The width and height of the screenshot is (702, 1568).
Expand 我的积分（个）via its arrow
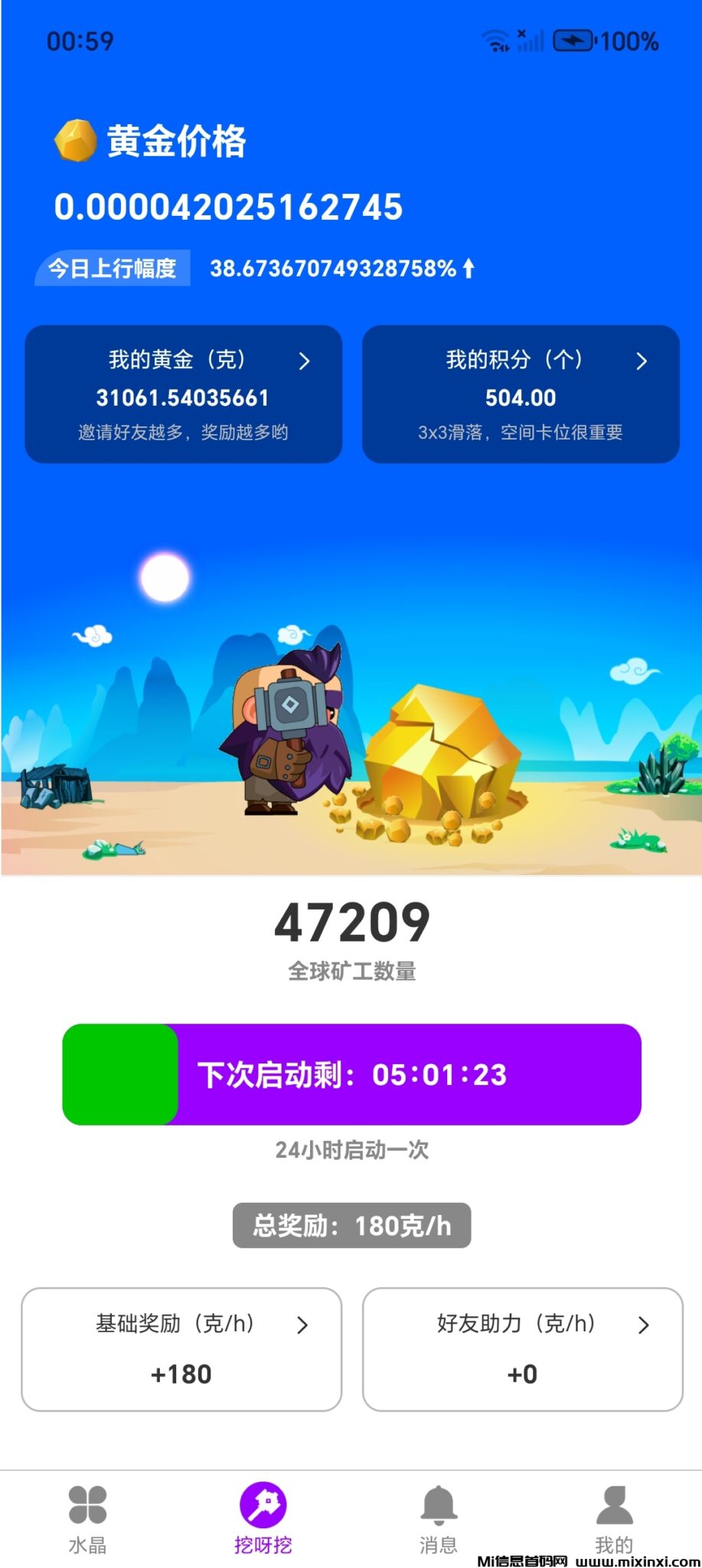[x=643, y=362]
